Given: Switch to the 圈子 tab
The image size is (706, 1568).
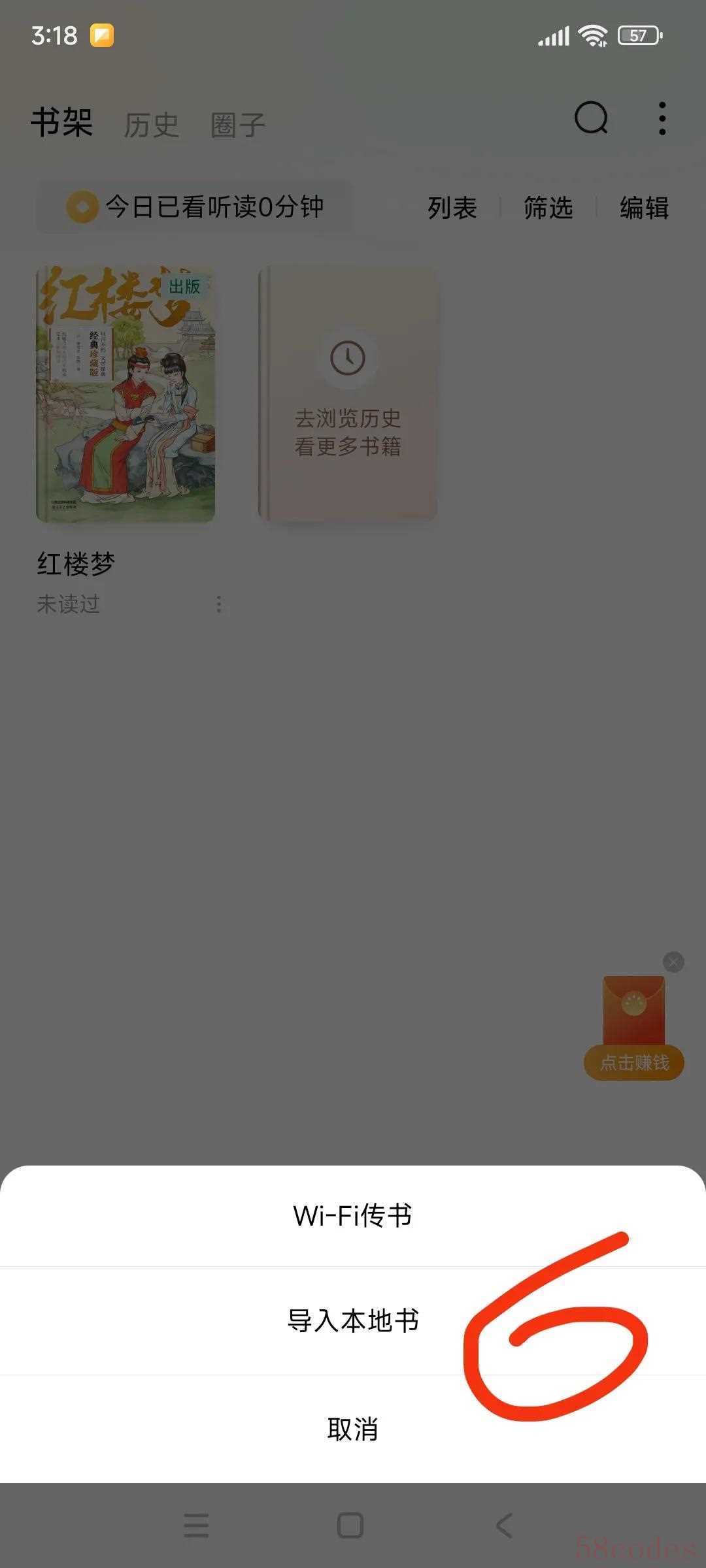Looking at the screenshot, I should click(238, 125).
